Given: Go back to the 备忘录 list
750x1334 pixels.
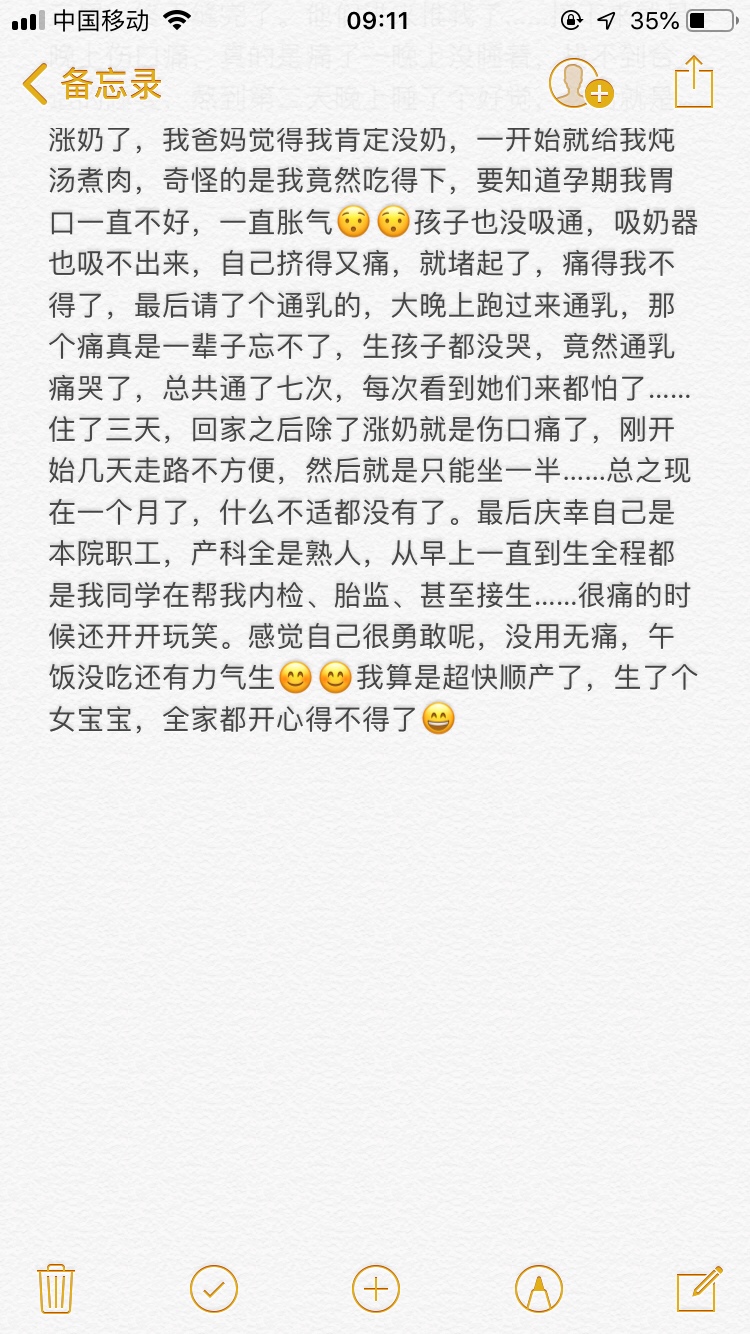Looking at the screenshot, I should tap(92, 84).
